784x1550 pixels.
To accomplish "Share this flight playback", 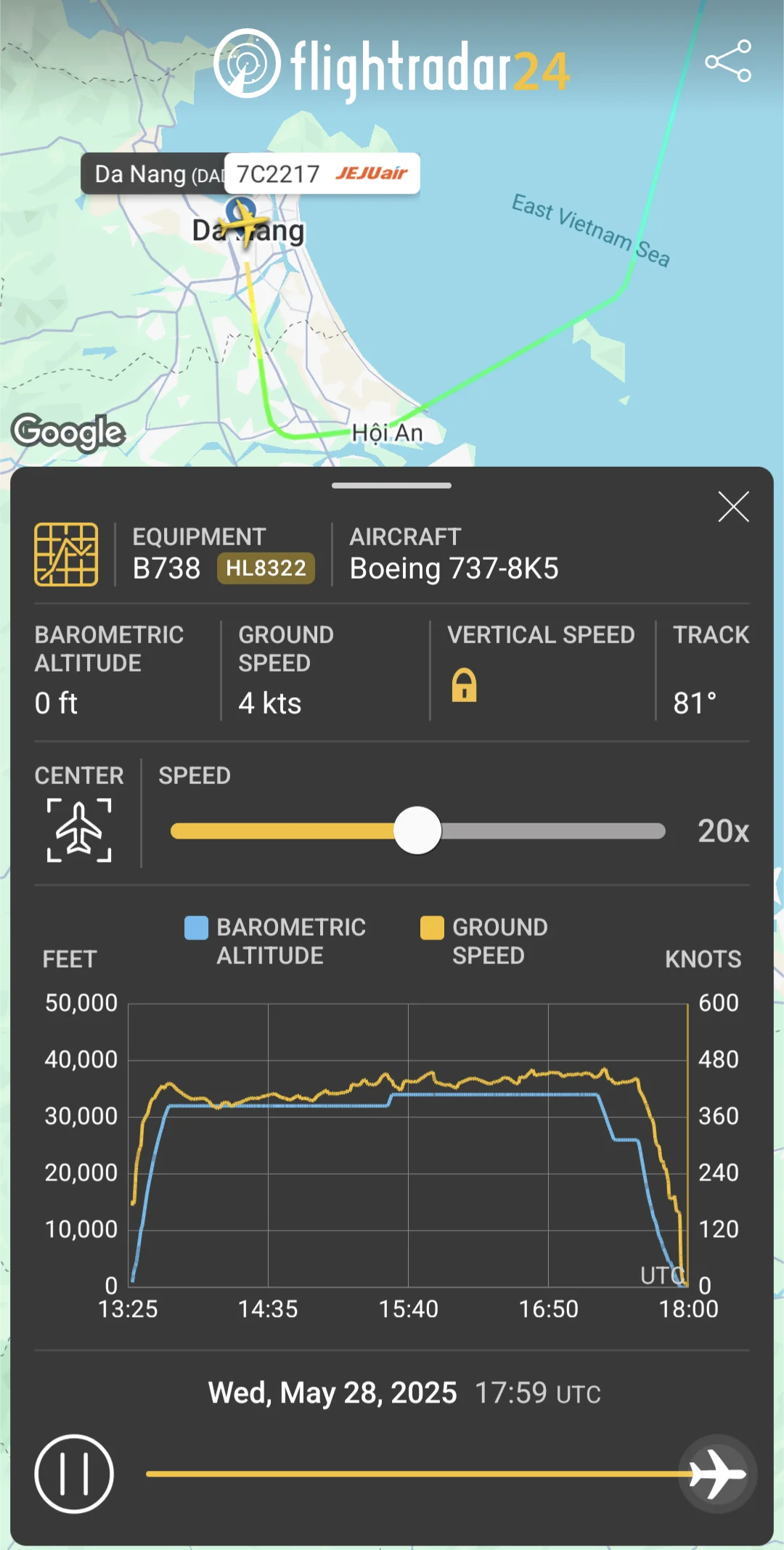I will [728, 61].
